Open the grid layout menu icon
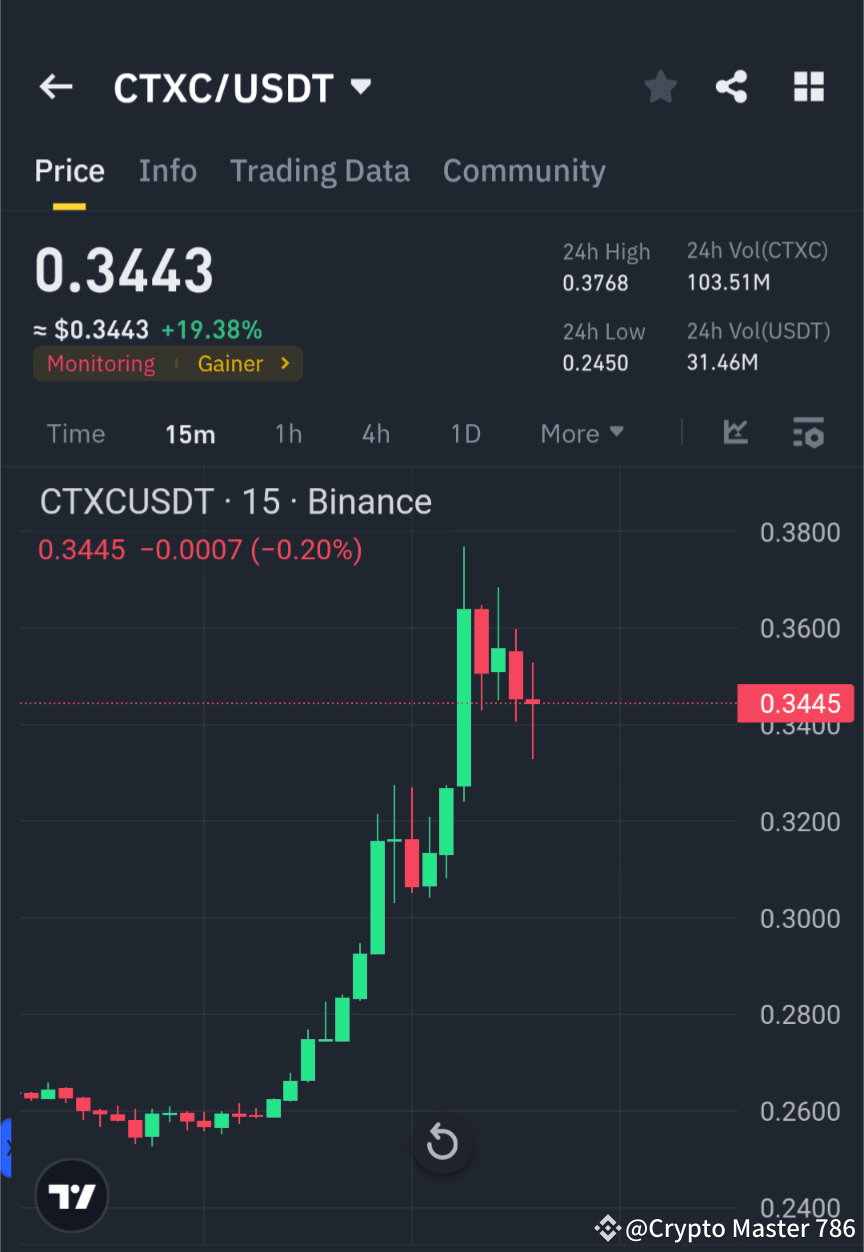The height and width of the screenshot is (1252, 864). (x=808, y=86)
